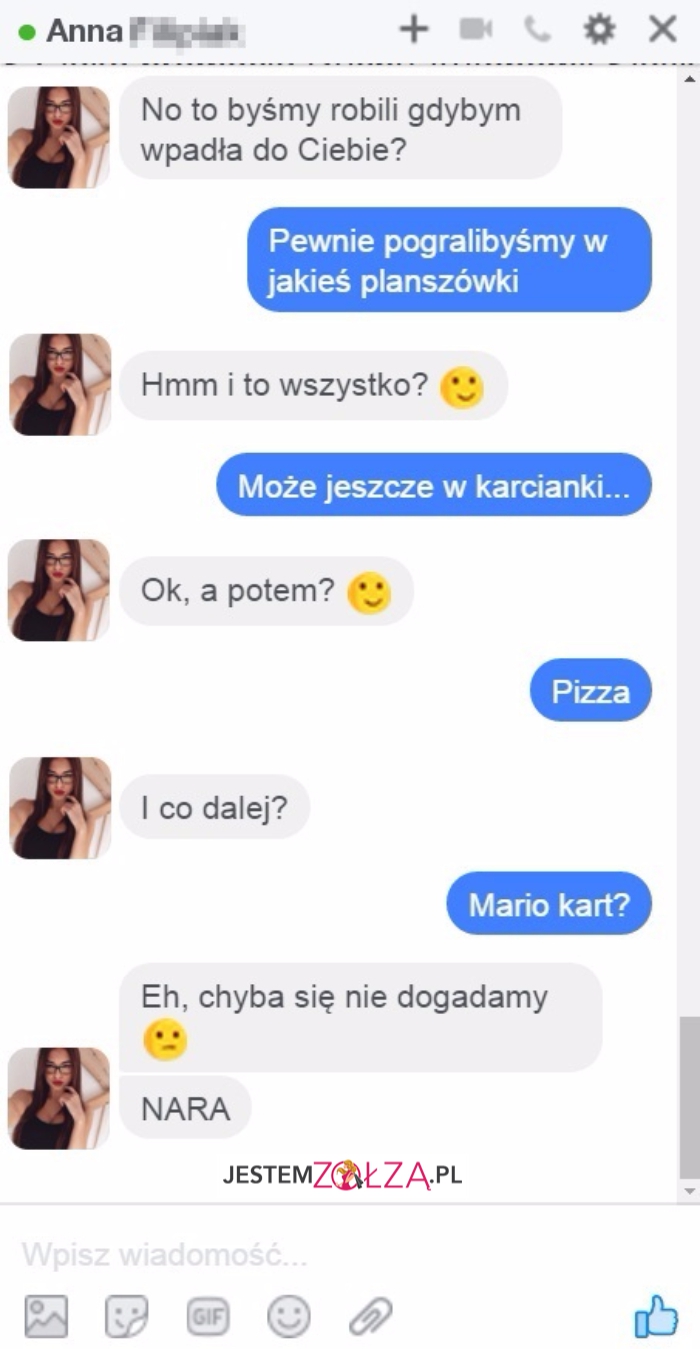Open chat options gear
The image size is (700, 1349).
(x=599, y=30)
